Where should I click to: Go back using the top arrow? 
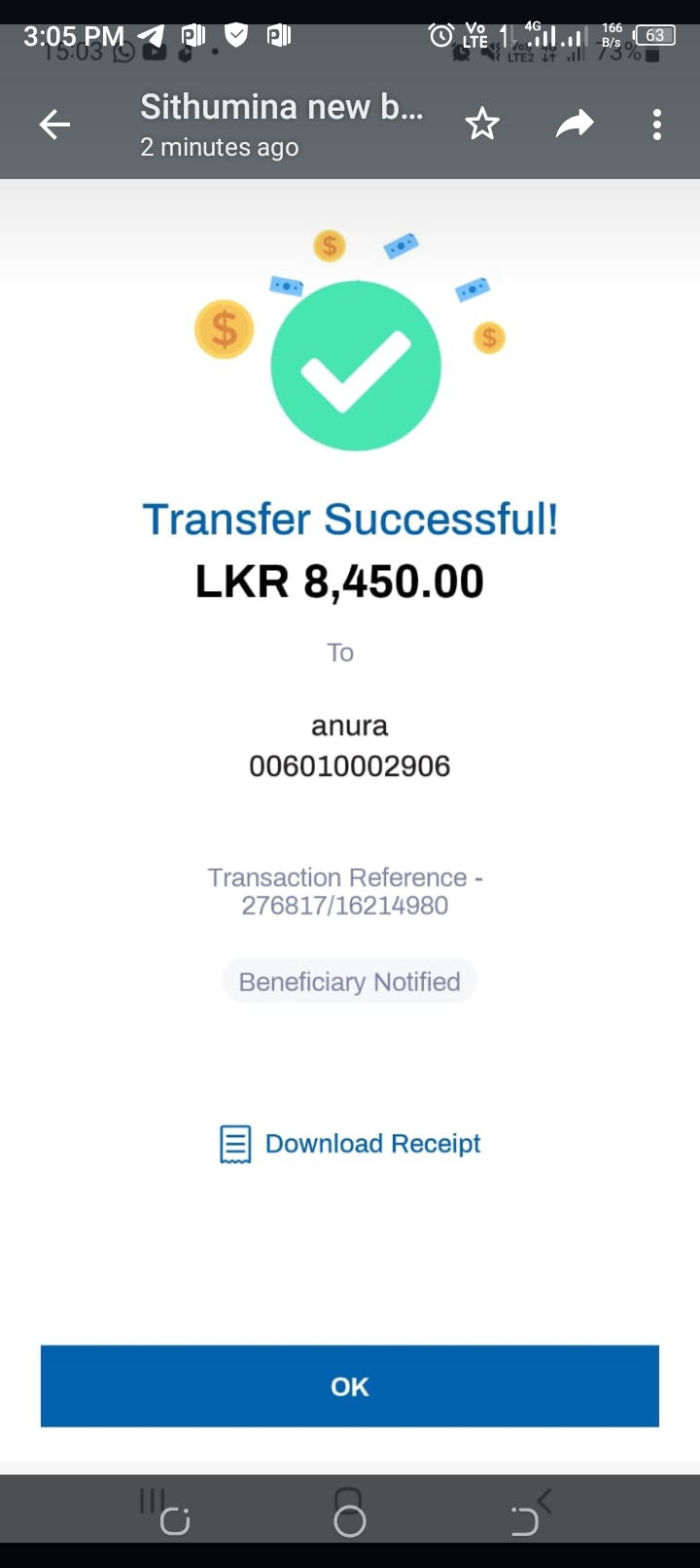(54, 125)
